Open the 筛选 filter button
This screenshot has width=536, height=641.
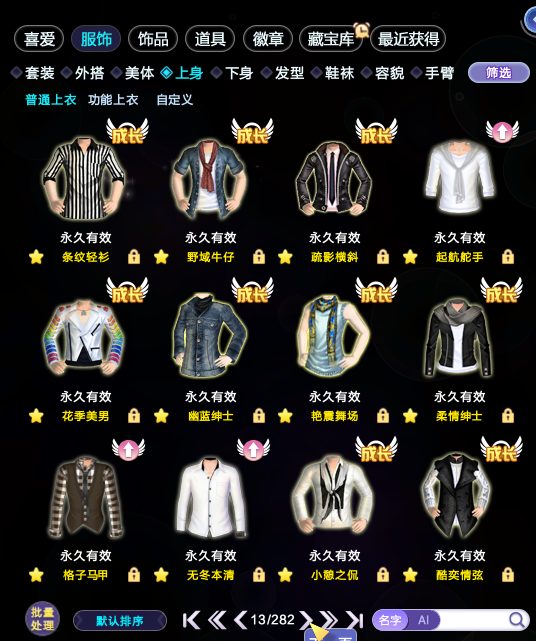point(498,73)
